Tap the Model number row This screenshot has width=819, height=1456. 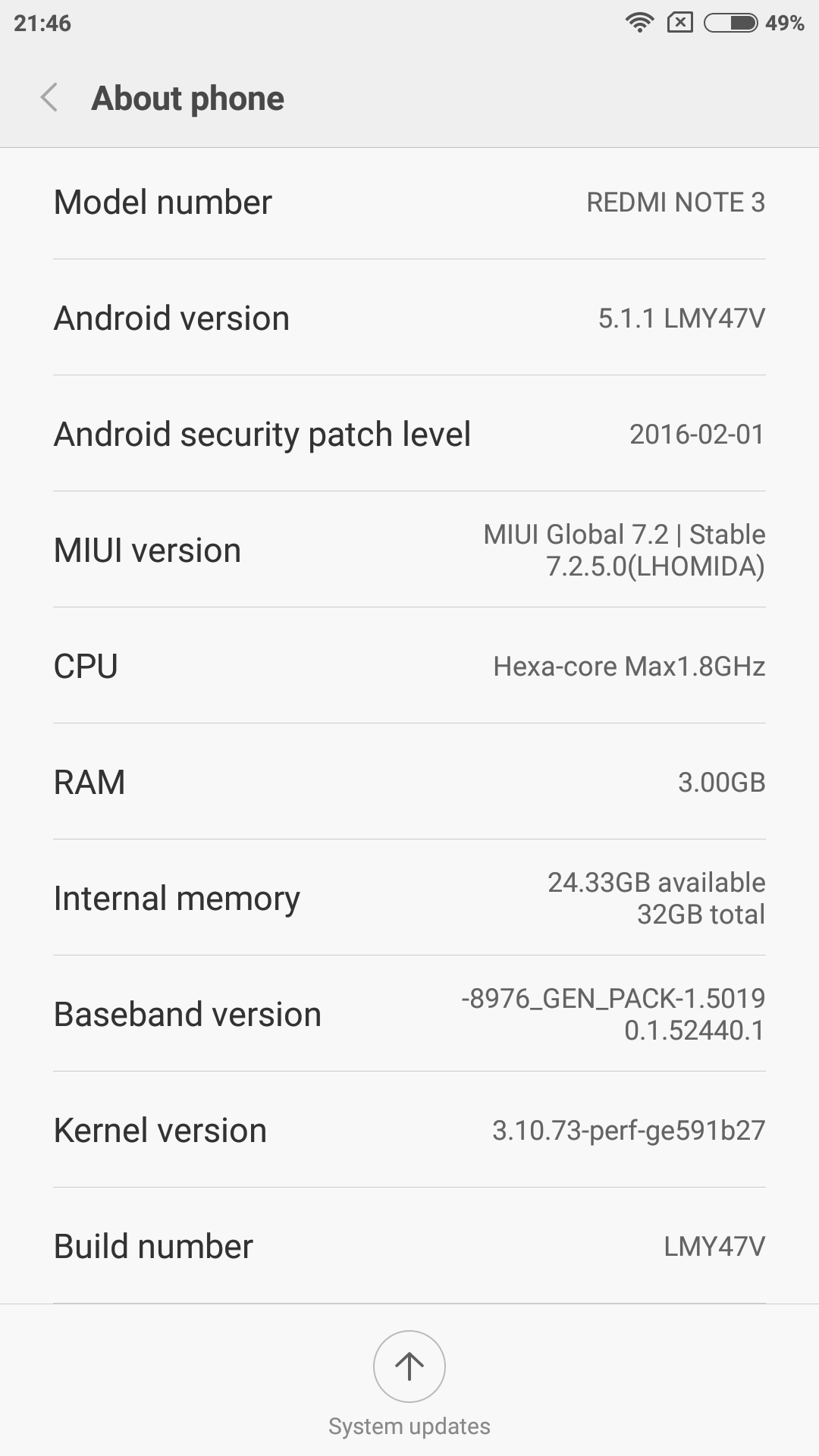[409, 202]
